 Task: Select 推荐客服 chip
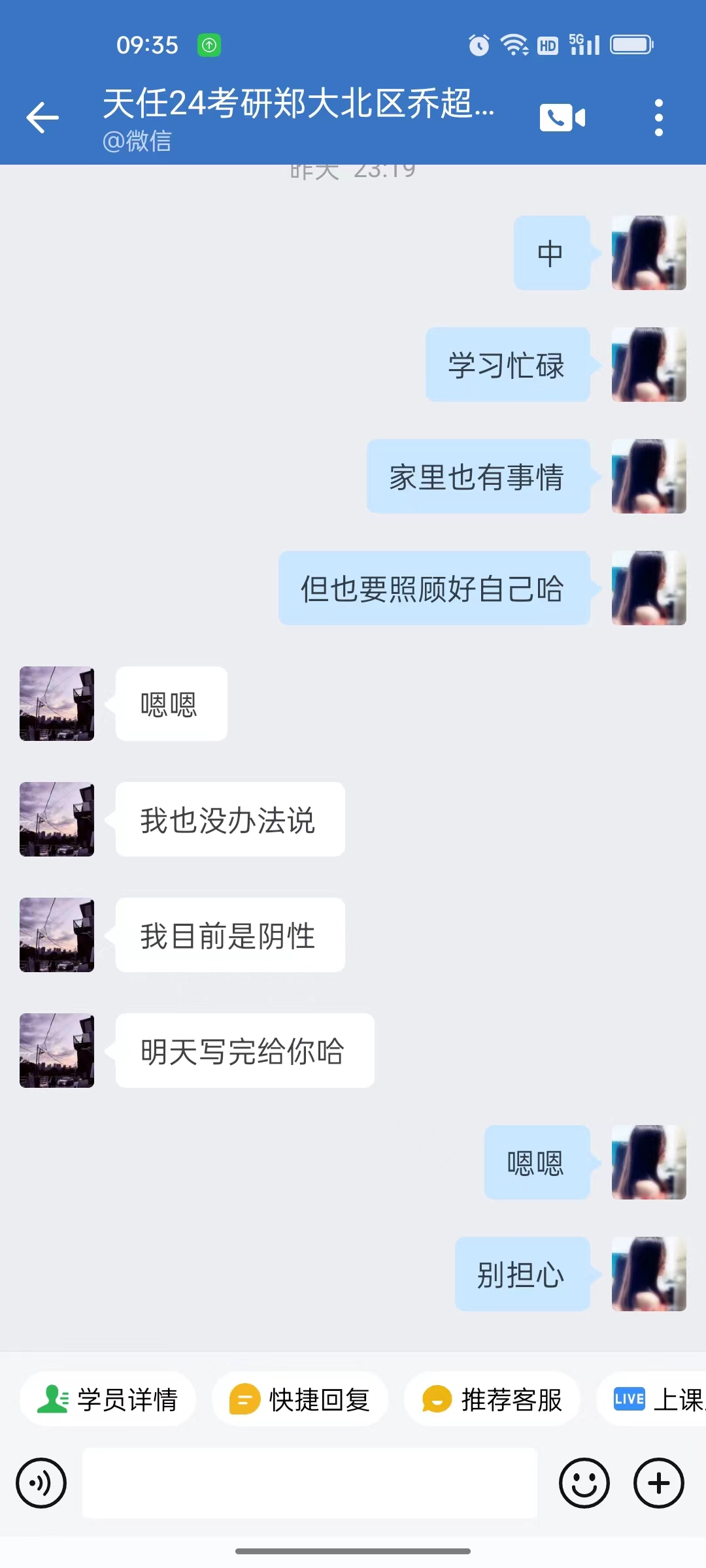tap(492, 1399)
